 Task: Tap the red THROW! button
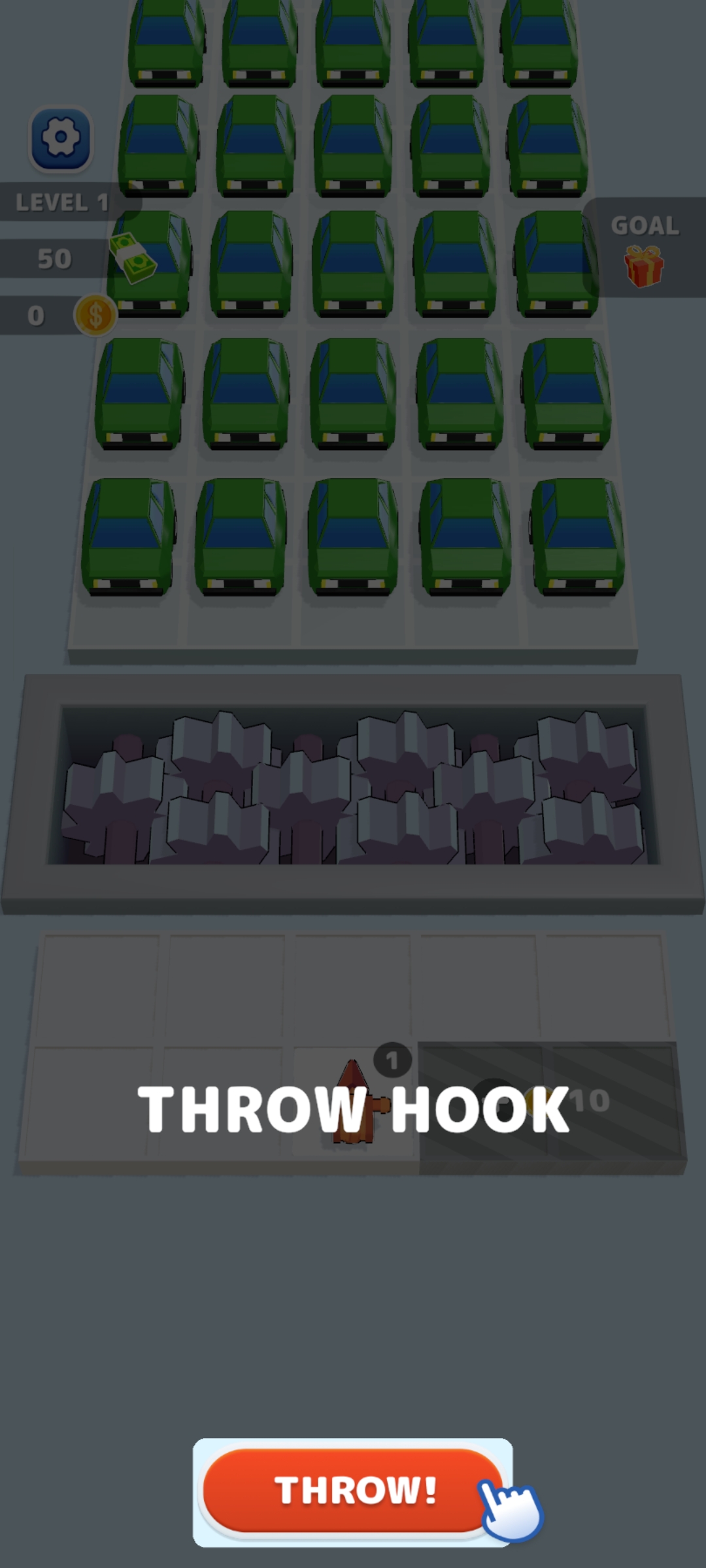[x=352, y=1490]
